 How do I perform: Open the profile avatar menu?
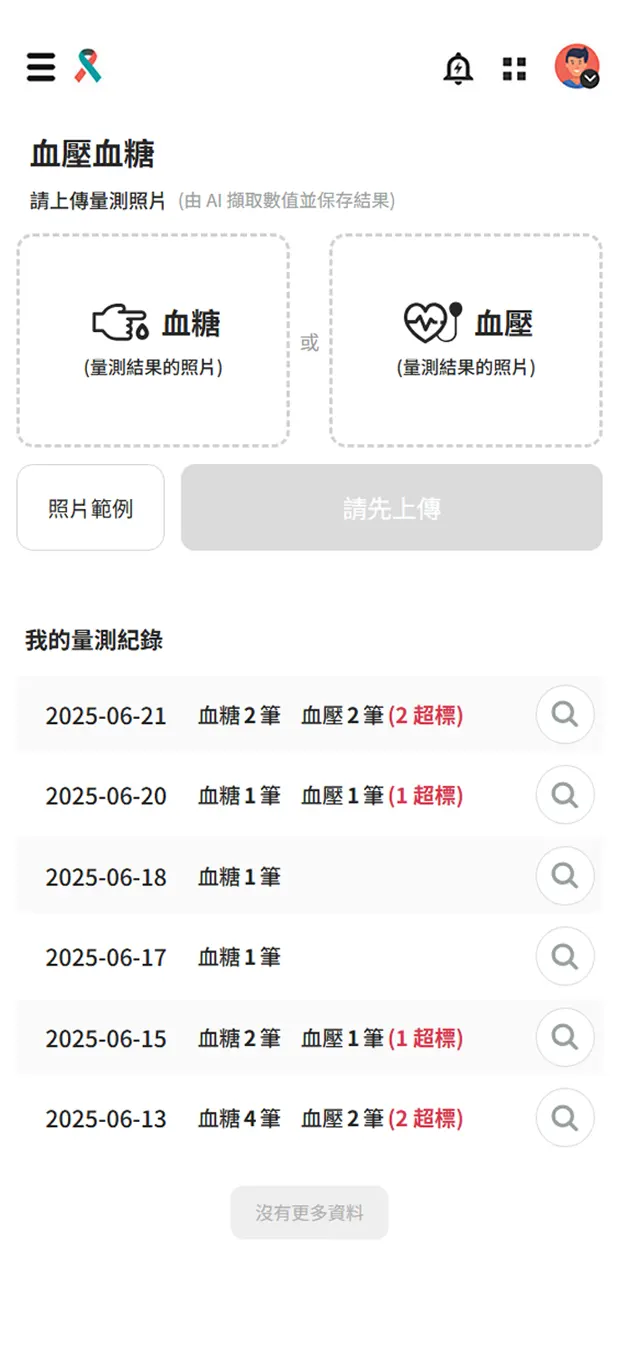tap(577, 67)
